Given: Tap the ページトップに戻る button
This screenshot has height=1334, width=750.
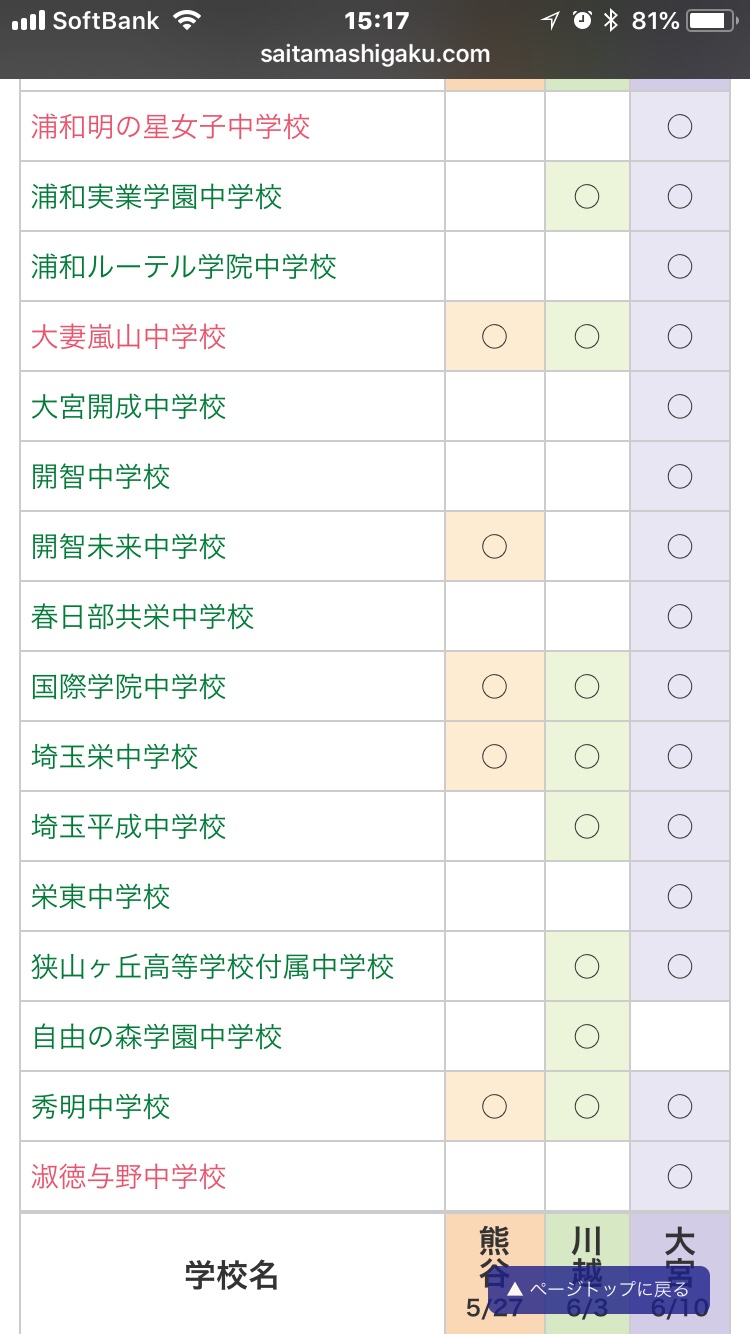Looking at the screenshot, I should [x=599, y=1290].
